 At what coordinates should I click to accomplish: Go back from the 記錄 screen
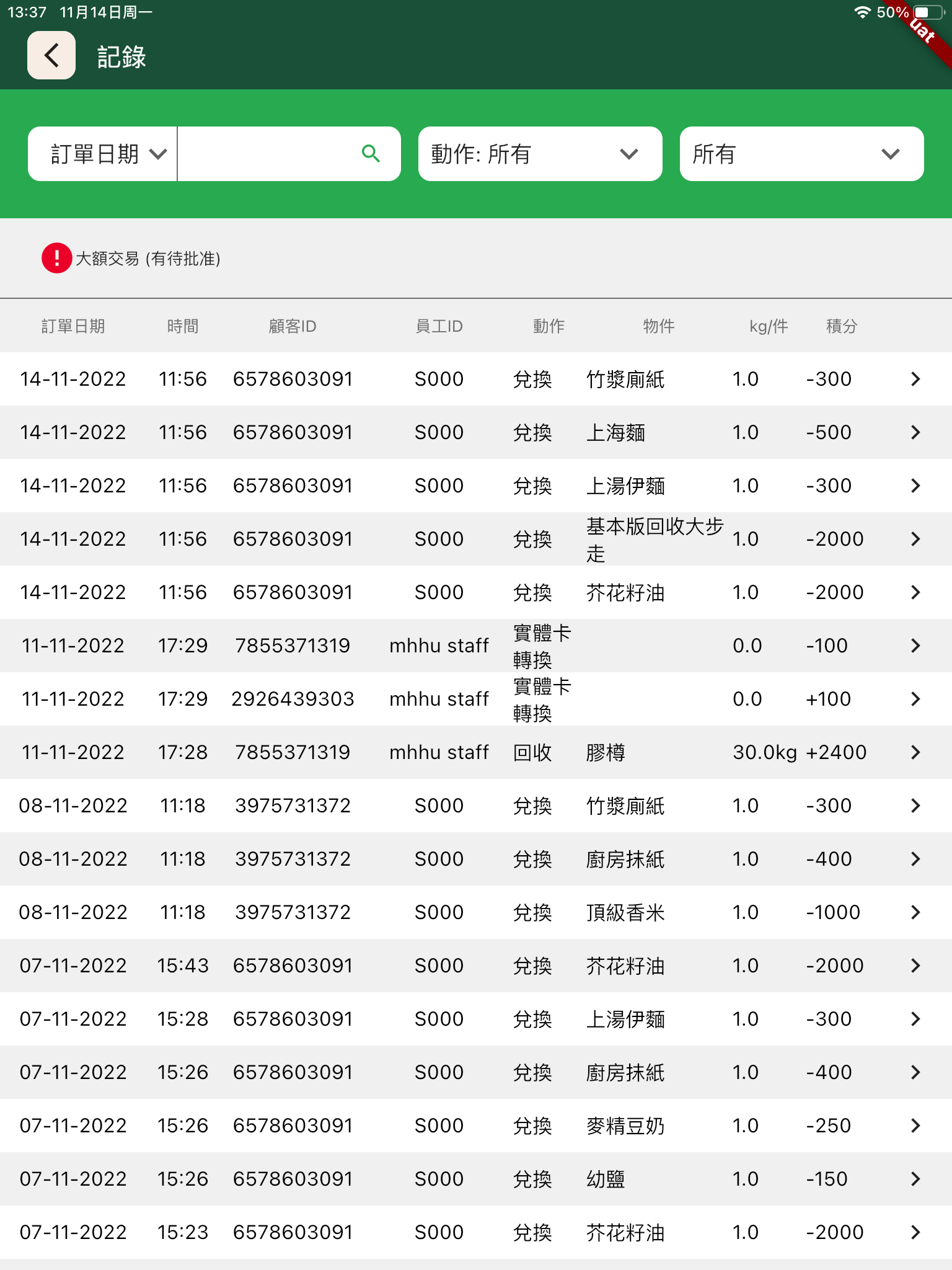pos(51,56)
